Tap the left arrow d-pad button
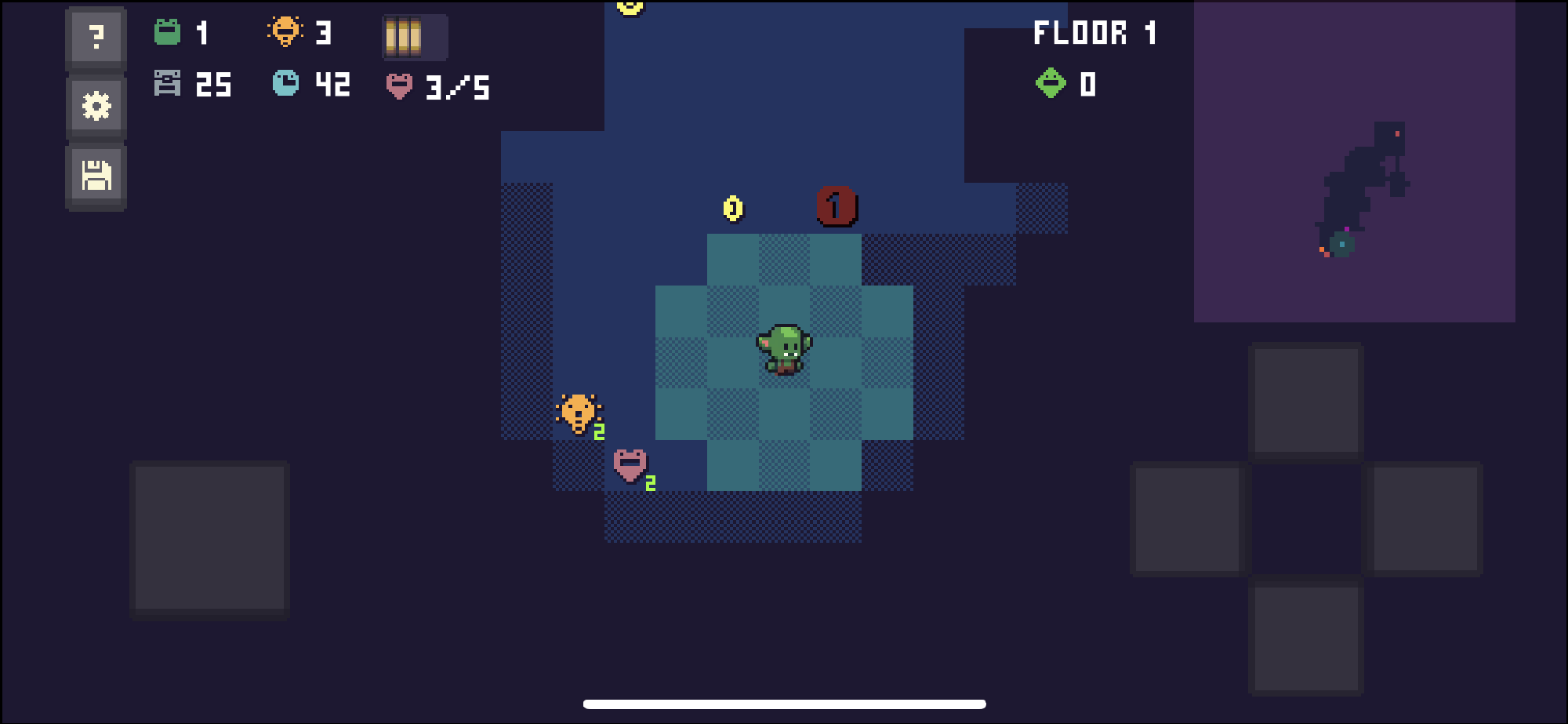 click(x=1188, y=518)
